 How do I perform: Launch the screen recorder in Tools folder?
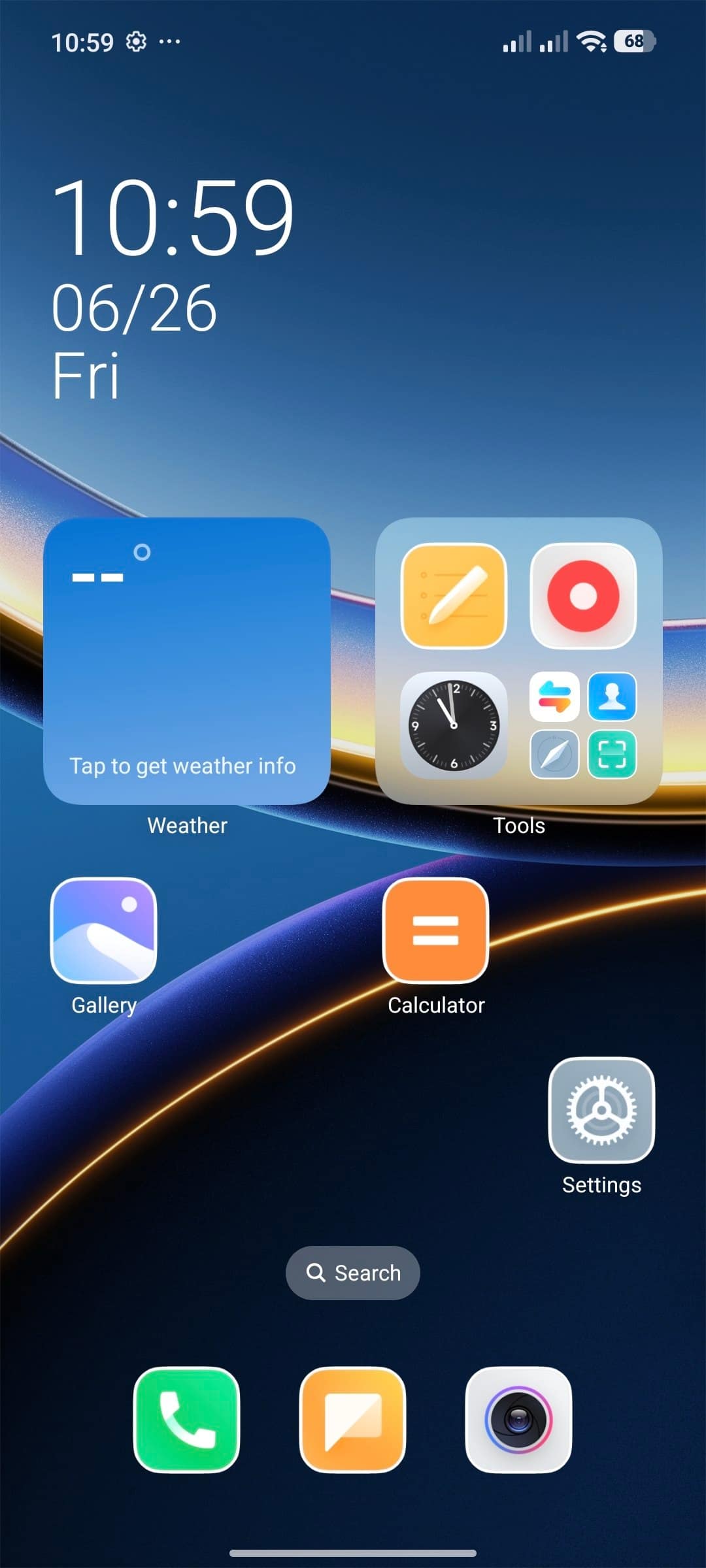[x=583, y=596]
